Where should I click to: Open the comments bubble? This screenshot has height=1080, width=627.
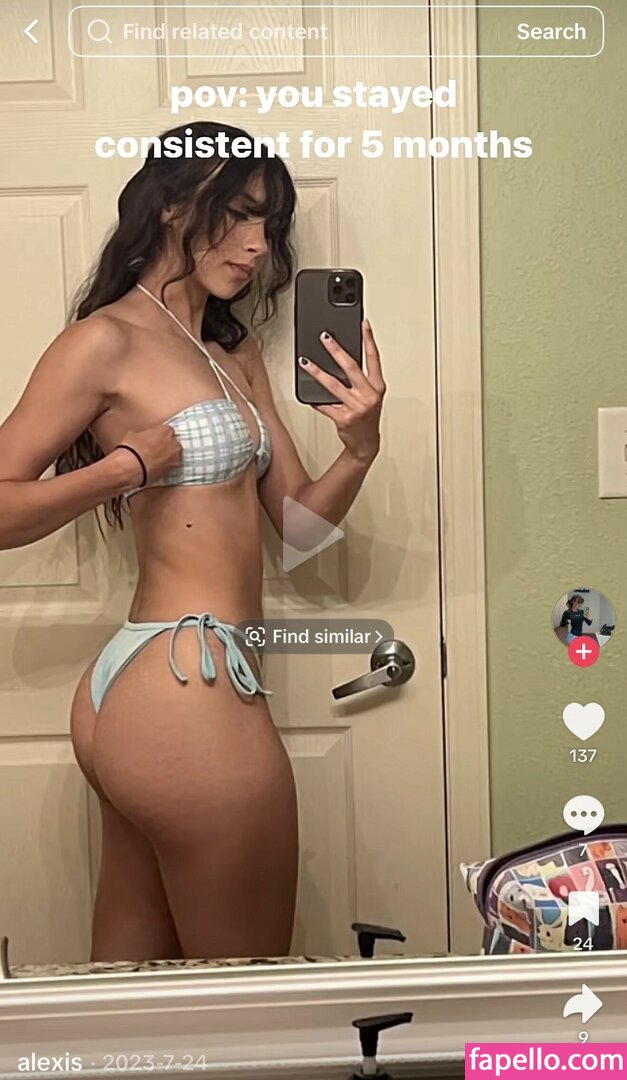pyautogui.click(x=583, y=814)
